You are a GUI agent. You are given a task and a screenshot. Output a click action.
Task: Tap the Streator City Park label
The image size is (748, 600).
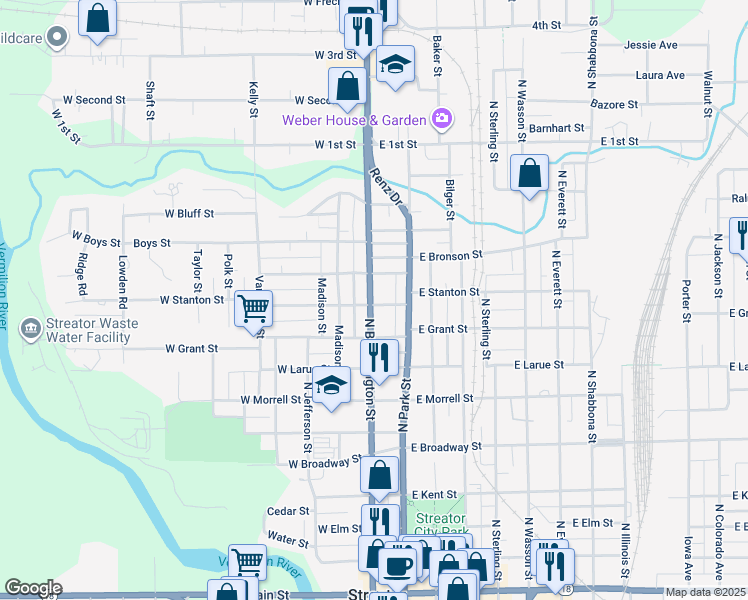pos(442,525)
